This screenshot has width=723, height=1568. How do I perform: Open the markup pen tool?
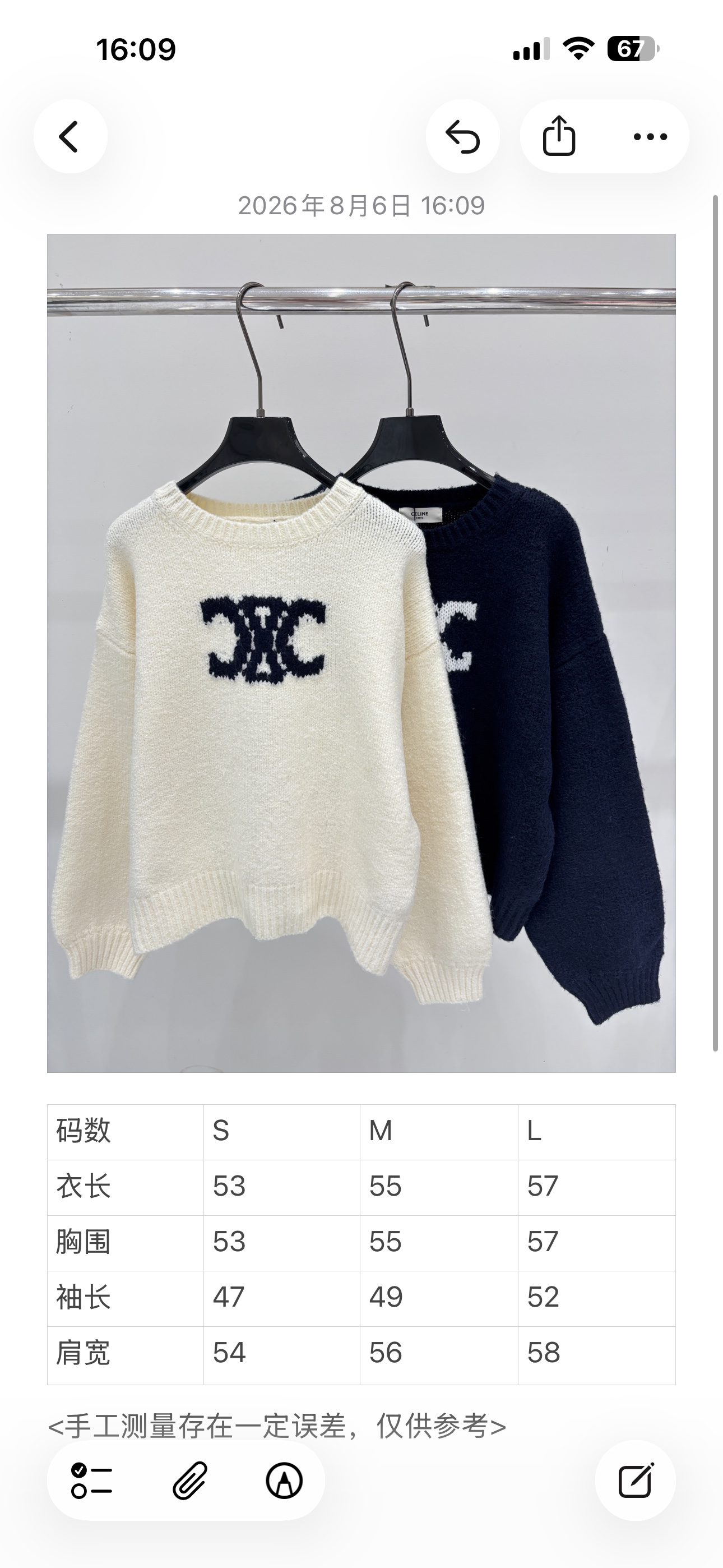click(x=284, y=1481)
